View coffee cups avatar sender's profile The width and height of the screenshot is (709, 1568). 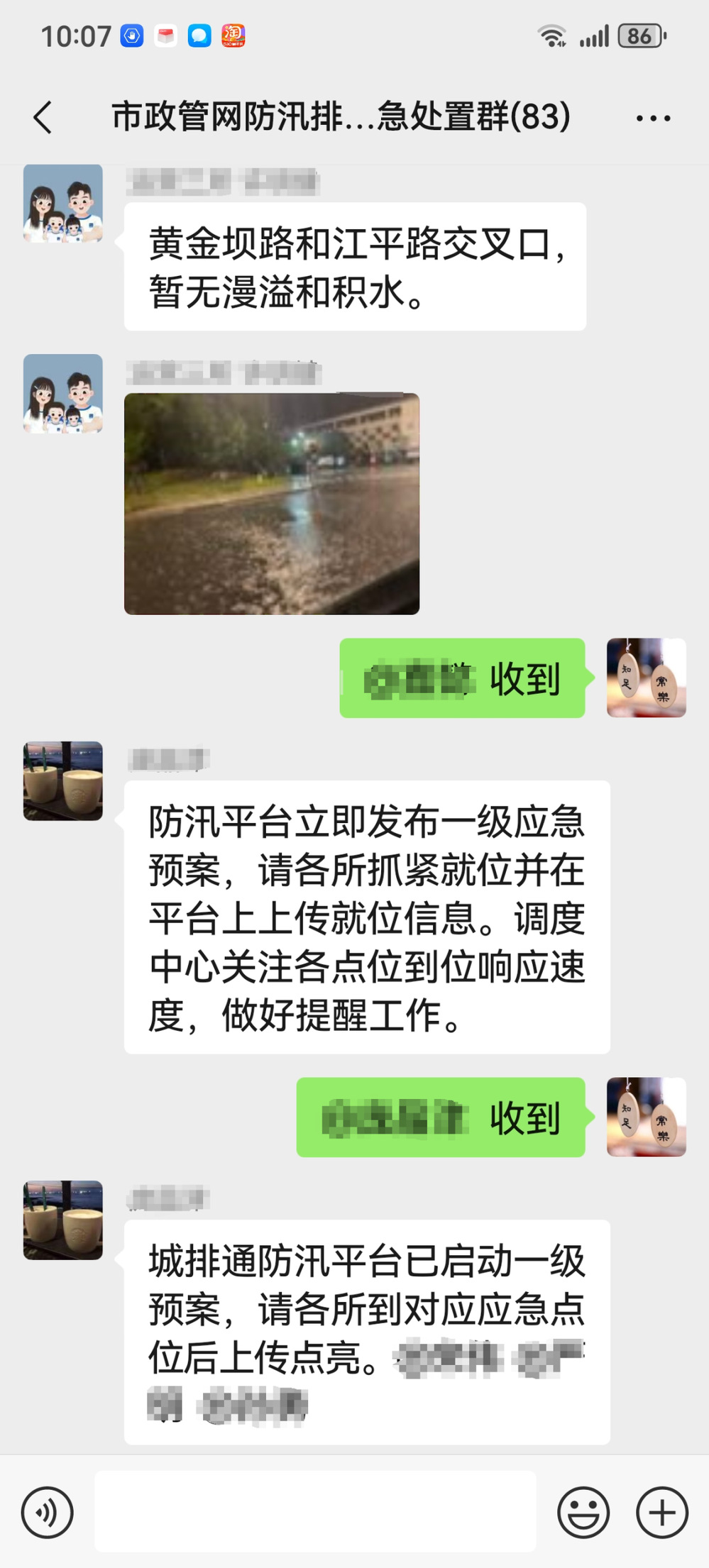[63, 781]
